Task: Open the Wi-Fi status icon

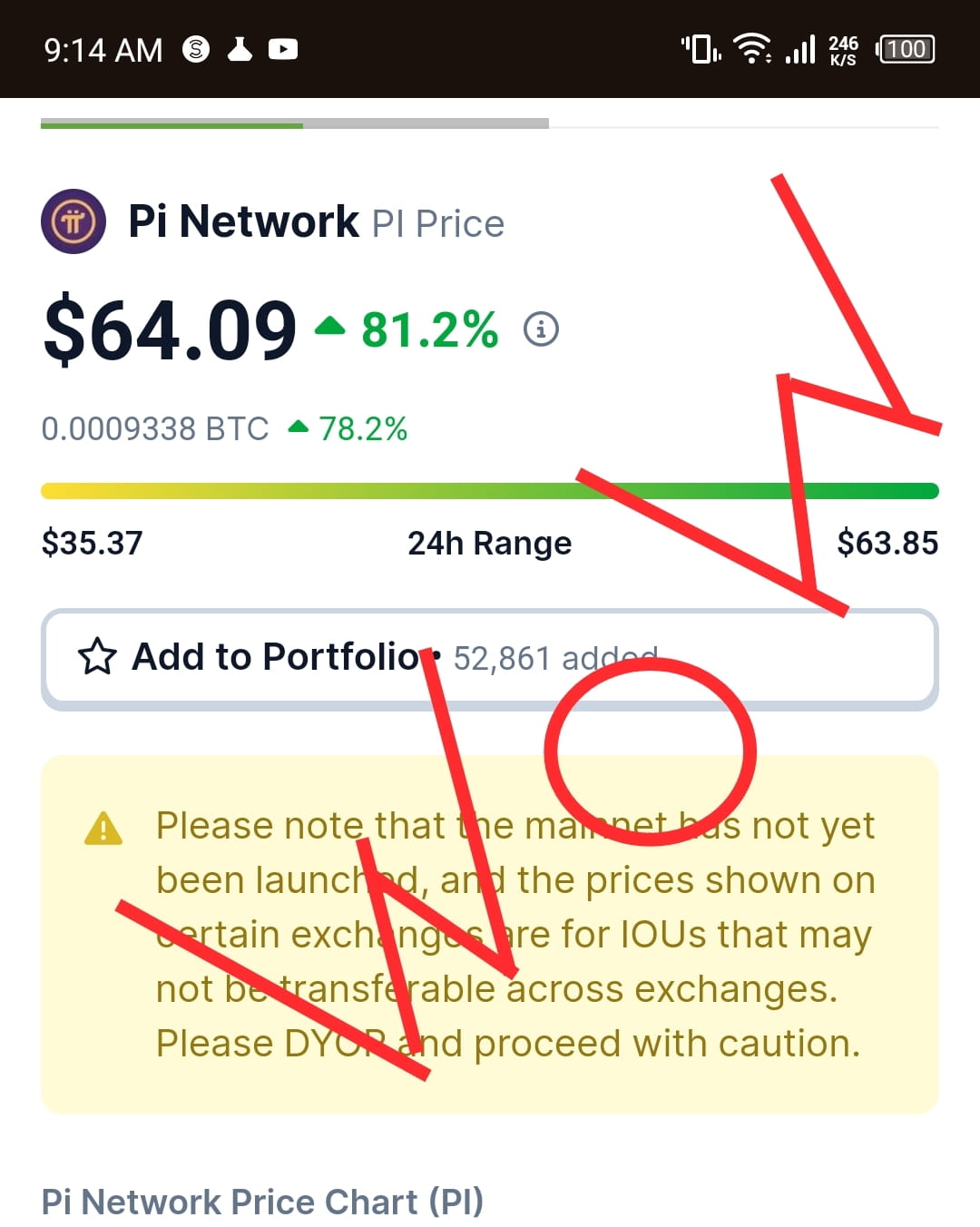Action: 750,49
